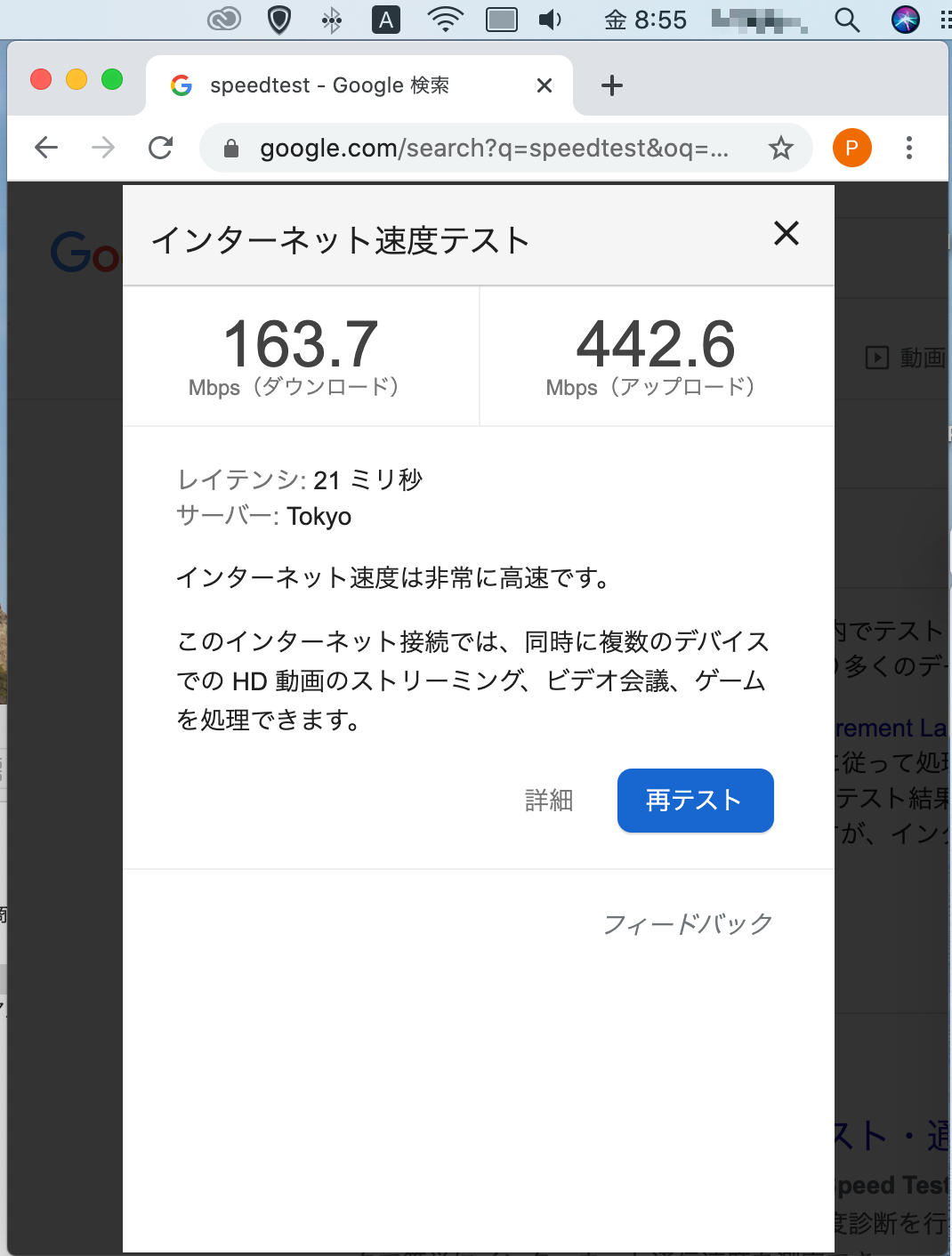The height and width of the screenshot is (1256, 952).
Task: Open the Chrome overflow menu
Action: [x=908, y=148]
